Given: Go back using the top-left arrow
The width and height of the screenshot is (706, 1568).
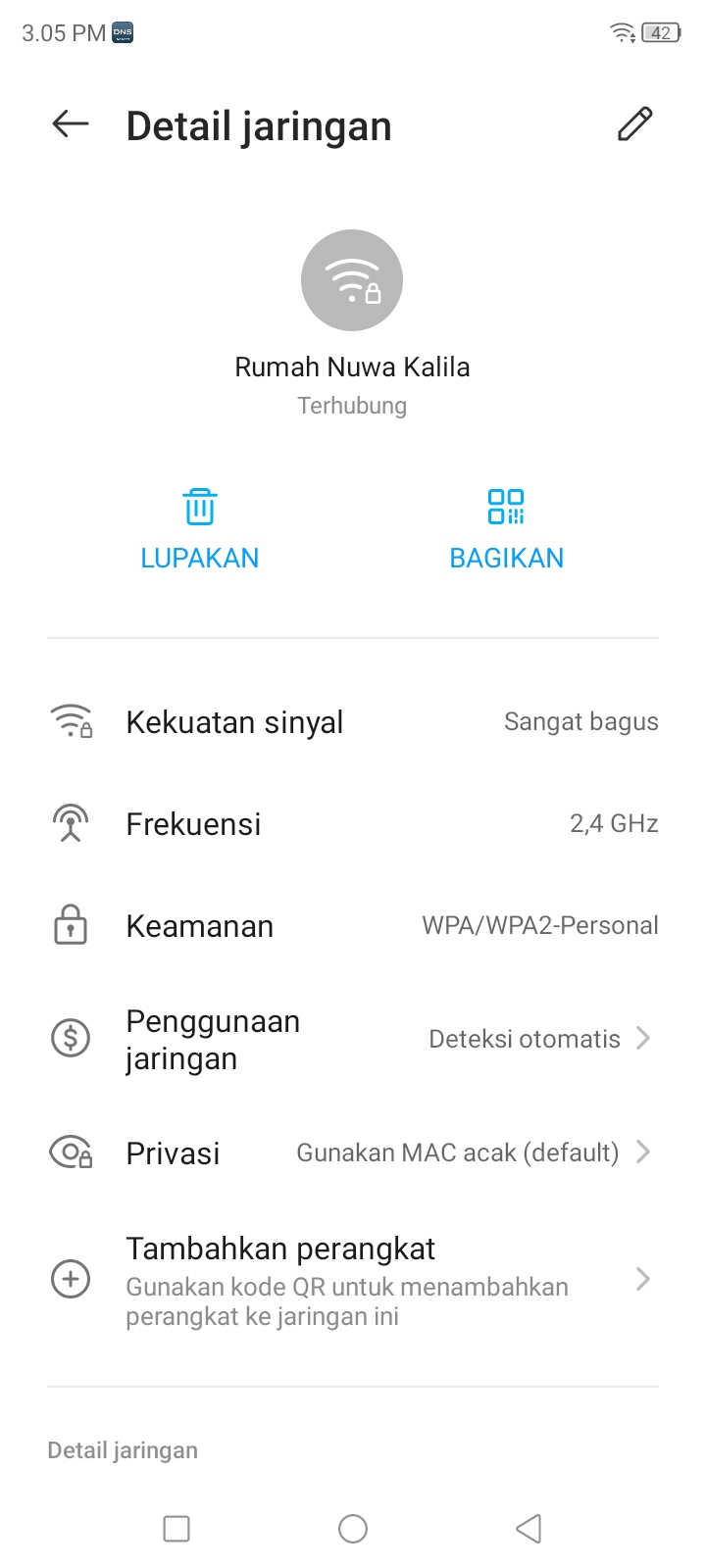Looking at the screenshot, I should tap(71, 123).
